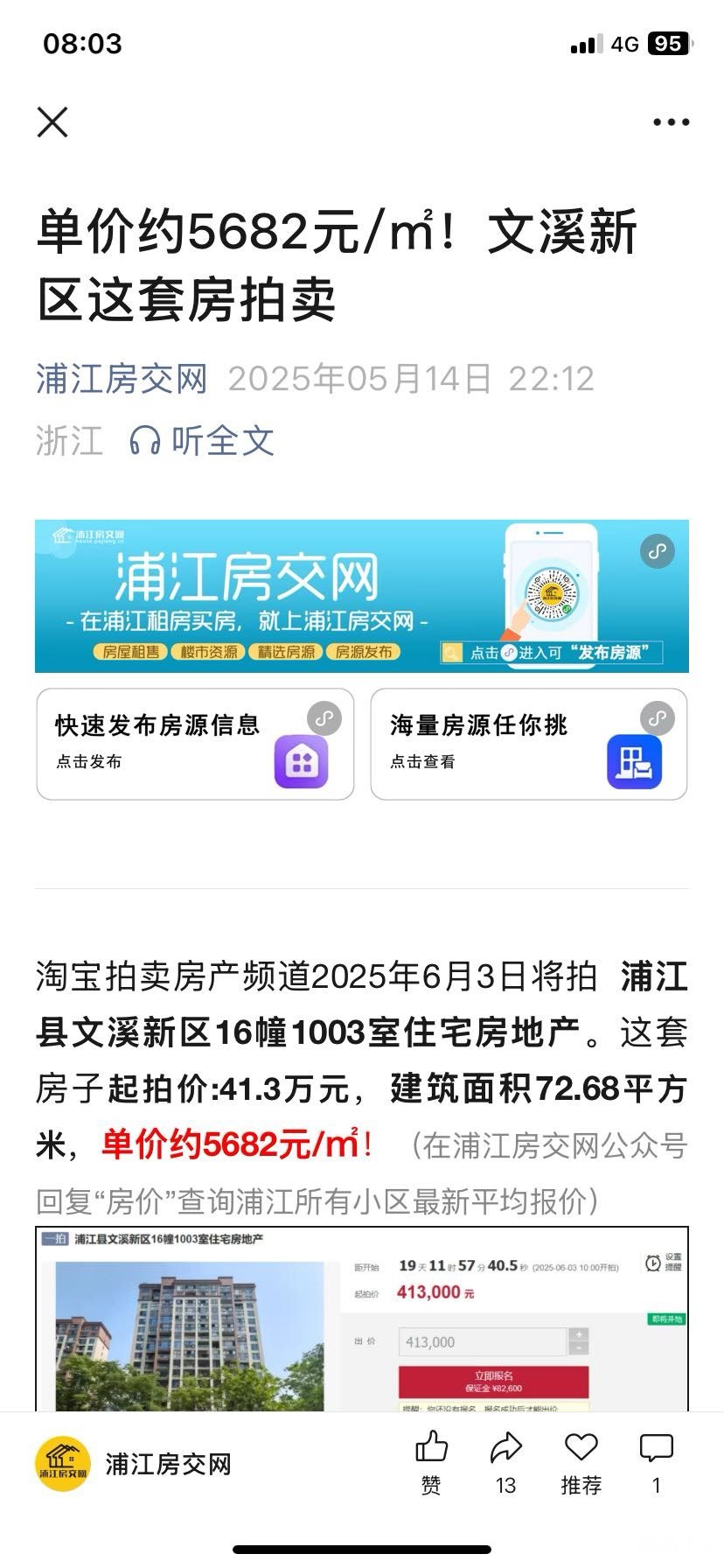Image resolution: width=724 pixels, height=1568 pixels.
Task: Share this article
Action: click(x=505, y=1462)
